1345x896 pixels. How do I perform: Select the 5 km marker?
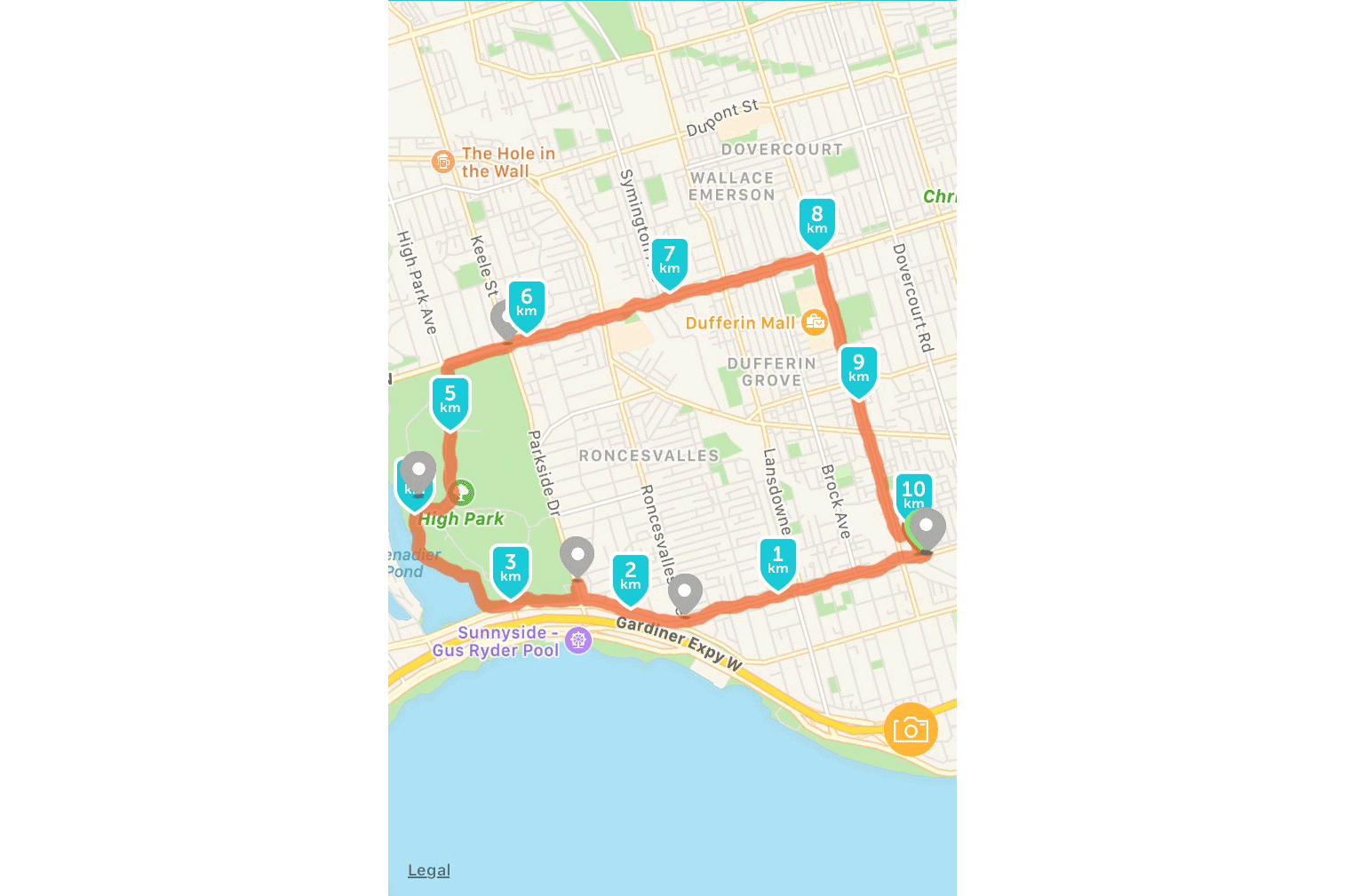(x=450, y=400)
